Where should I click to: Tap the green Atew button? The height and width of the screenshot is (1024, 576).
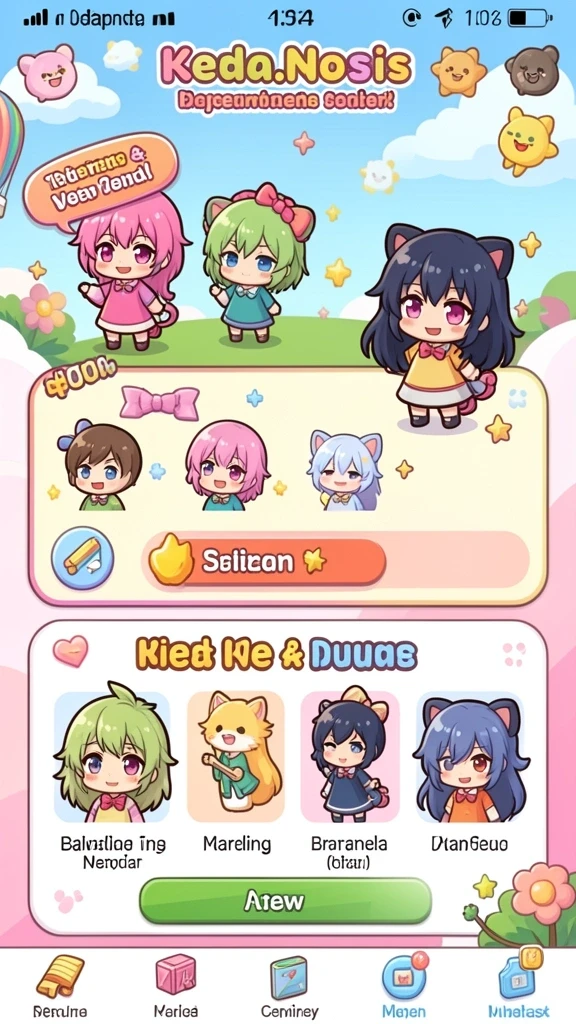[x=285, y=901]
